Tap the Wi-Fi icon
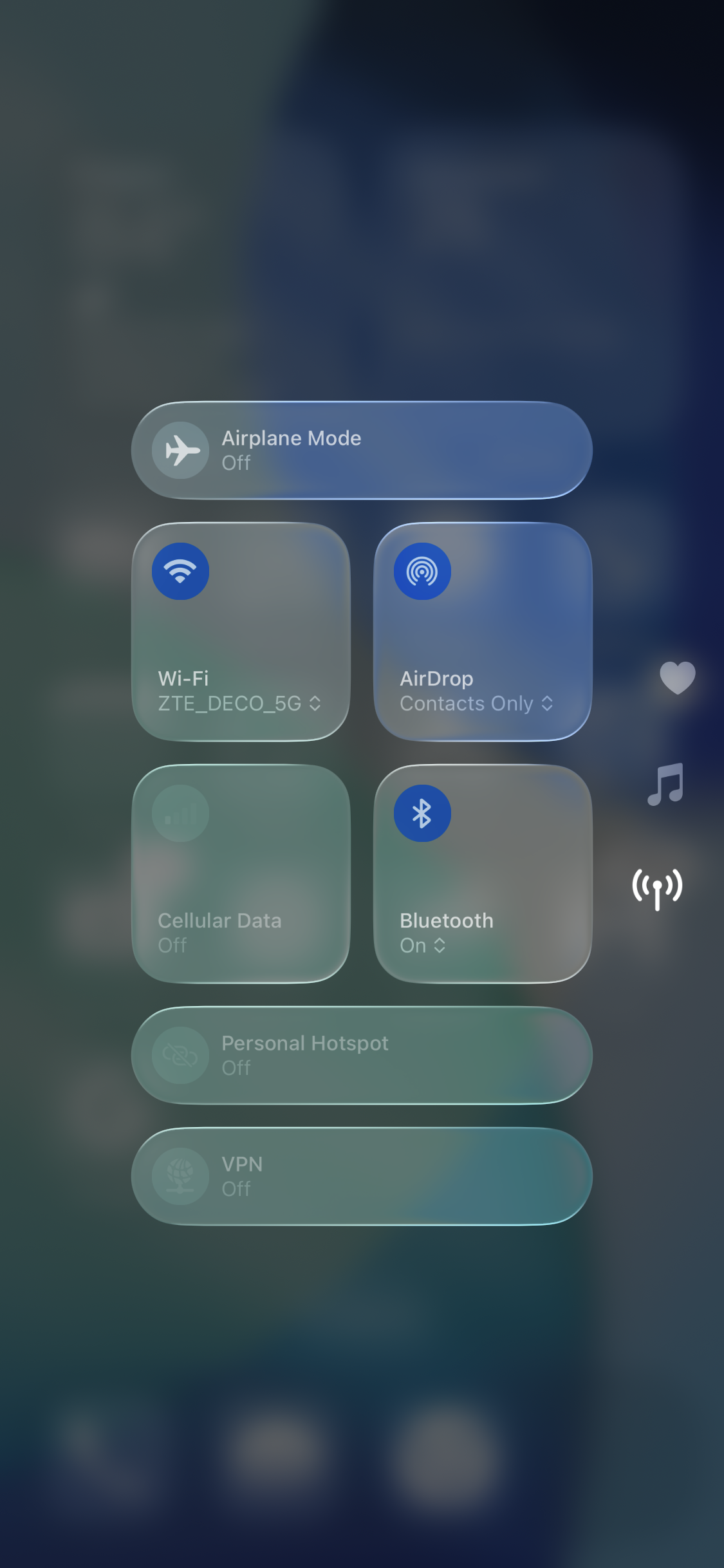The height and width of the screenshot is (1568, 724). (x=180, y=570)
